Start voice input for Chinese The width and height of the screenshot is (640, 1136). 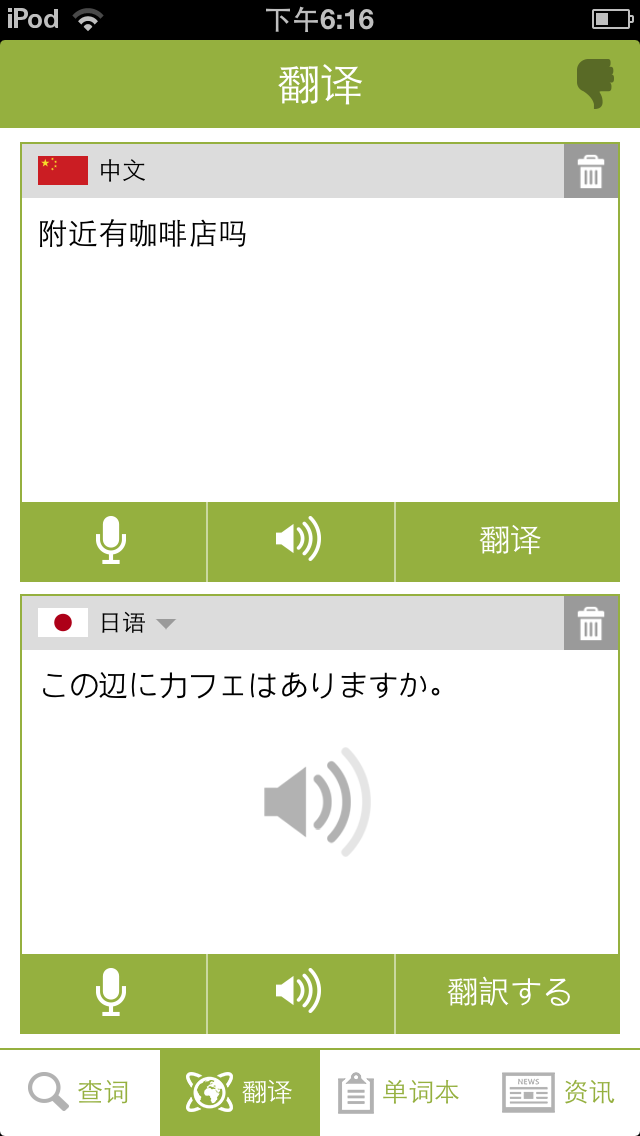pos(112,541)
